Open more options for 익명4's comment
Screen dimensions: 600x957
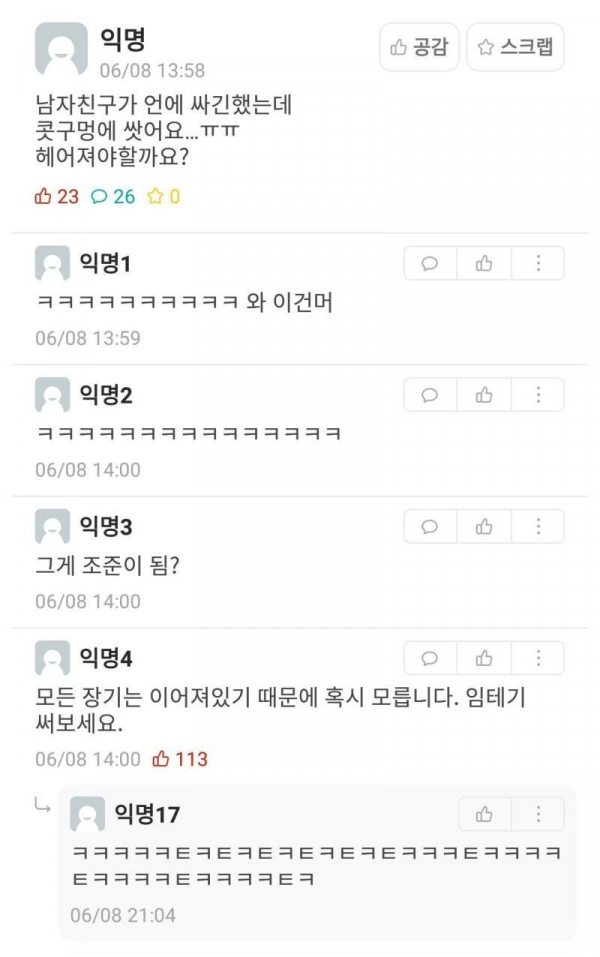pos(538,658)
